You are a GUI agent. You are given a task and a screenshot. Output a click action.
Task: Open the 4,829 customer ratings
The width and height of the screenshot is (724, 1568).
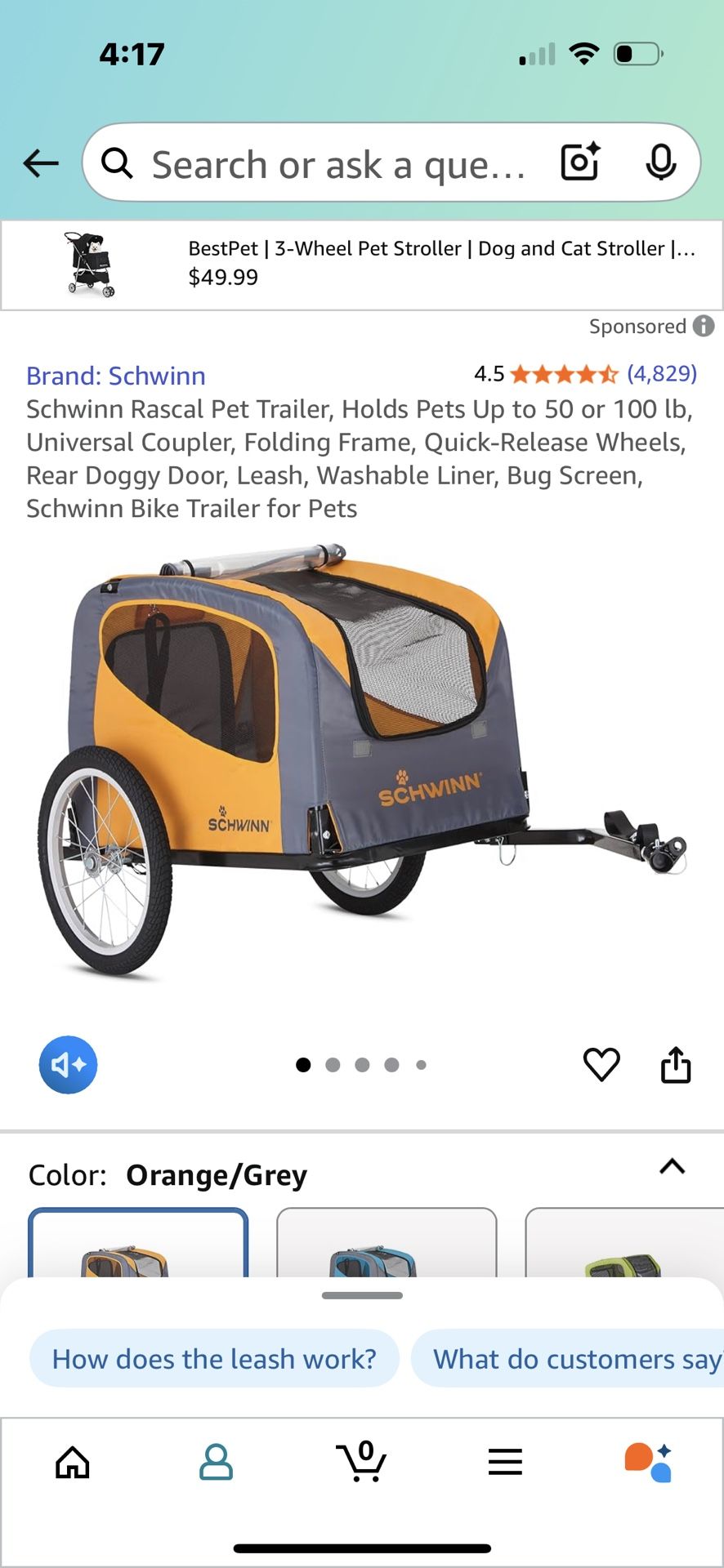click(x=662, y=374)
